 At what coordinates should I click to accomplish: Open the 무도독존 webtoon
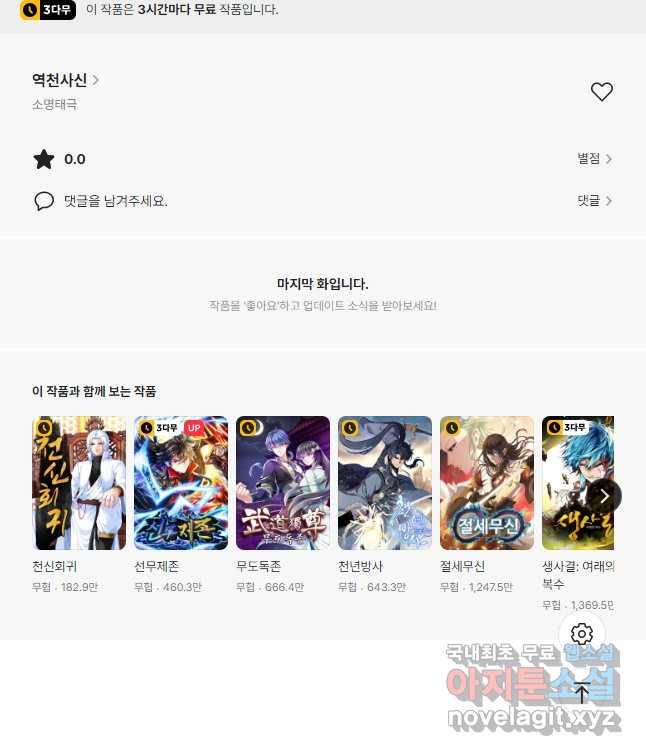[x=283, y=483]
